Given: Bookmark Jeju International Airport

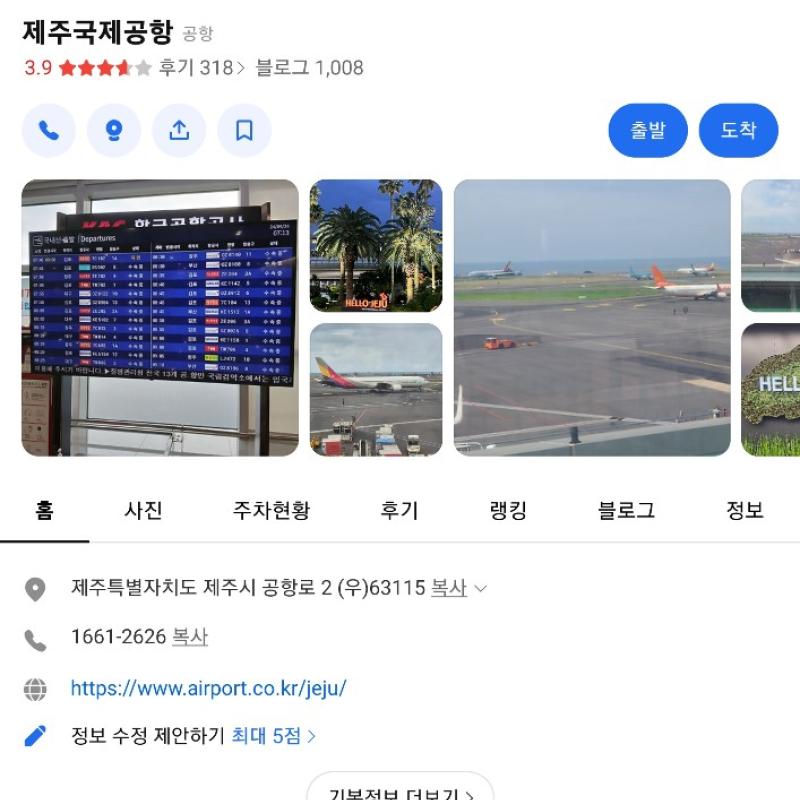Looking at the screenshot, I should click(244, 131).
